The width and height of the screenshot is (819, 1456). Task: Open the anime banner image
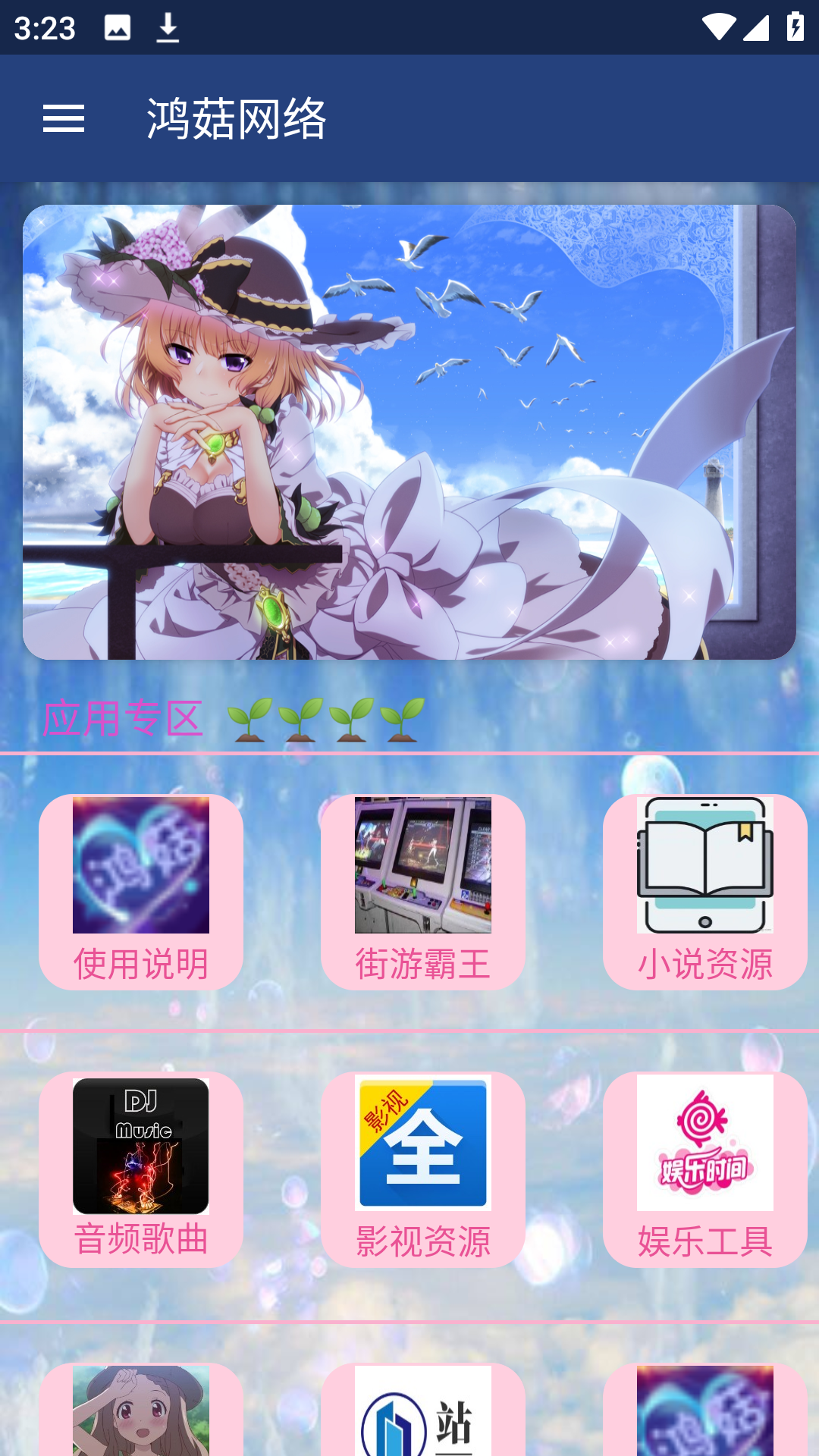coord(409,431)
